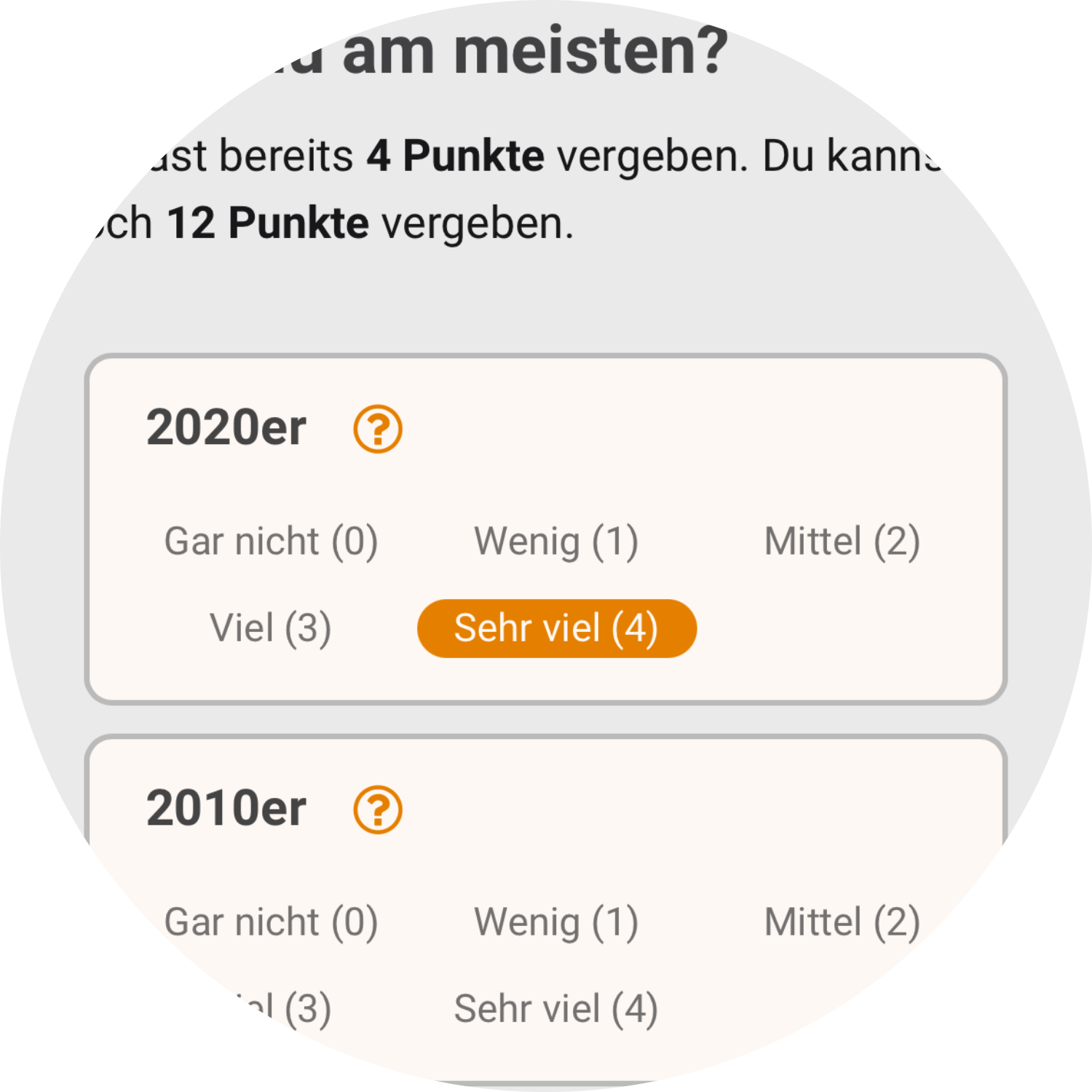Set 2020er to Viel (3)
1092x1092 pixels.
pos(271,628)
